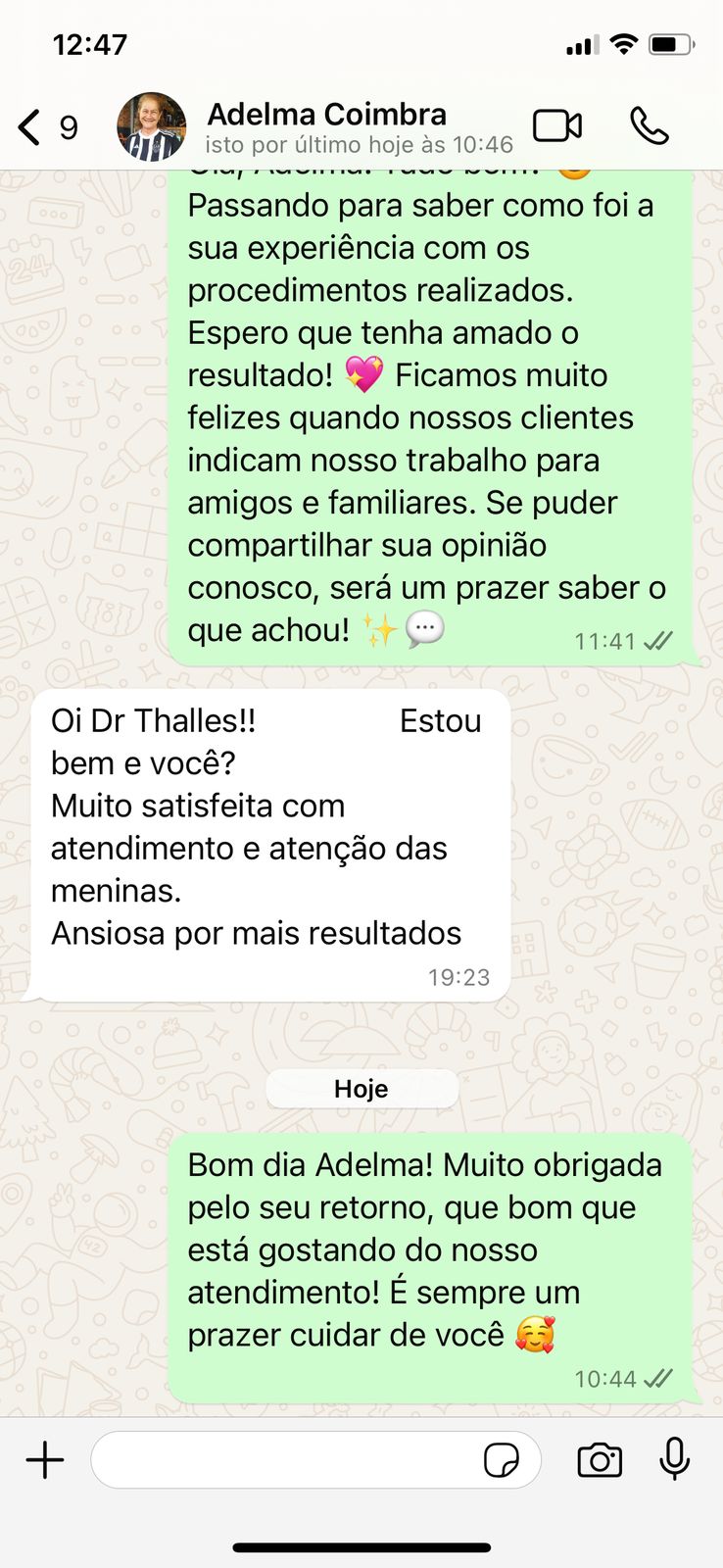Screen dimensions: 723x1568
Task: Start a voice call with Adelma
Action: (x=649, y=126)
